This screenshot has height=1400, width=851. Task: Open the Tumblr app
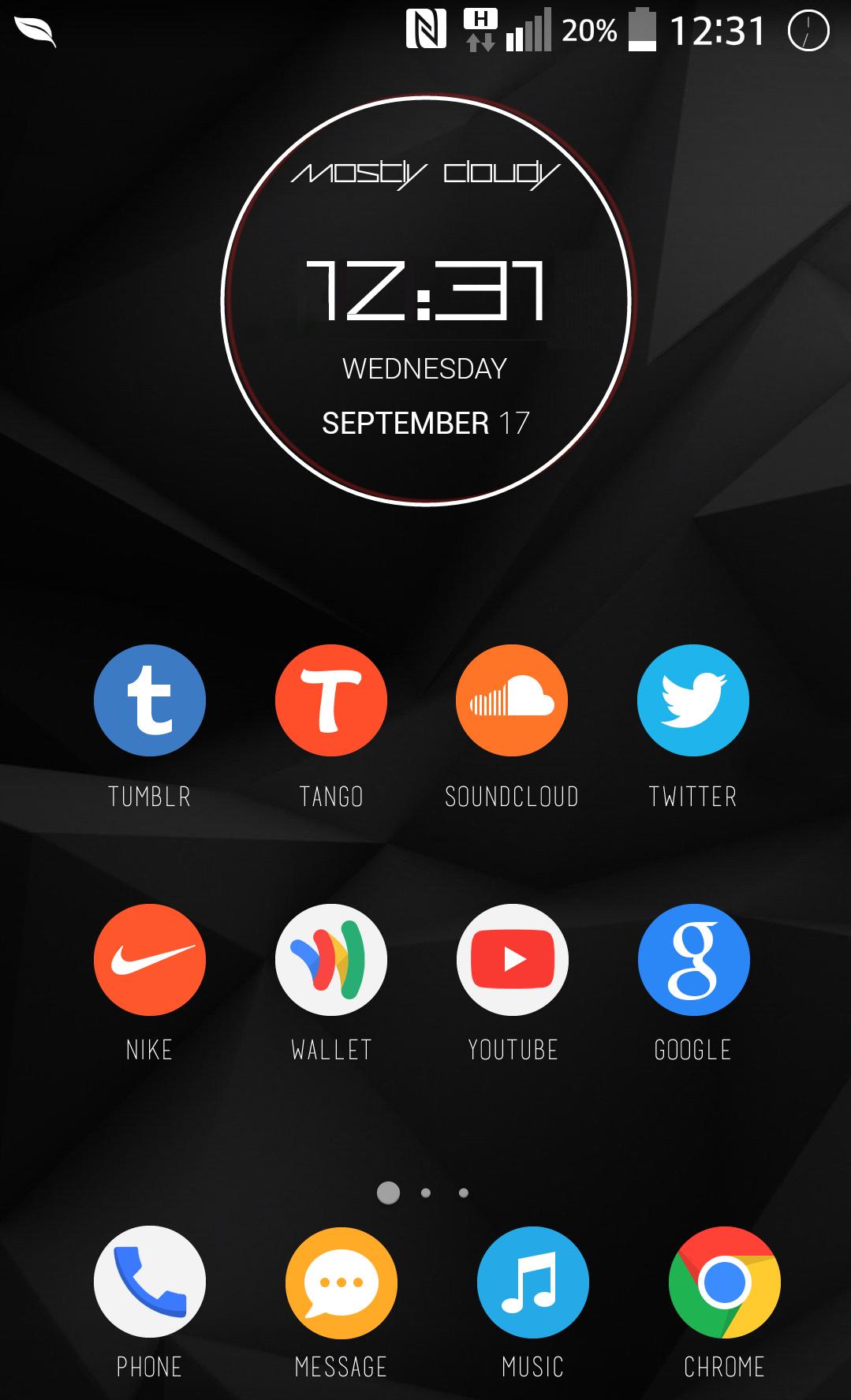[x=149, y=700]
